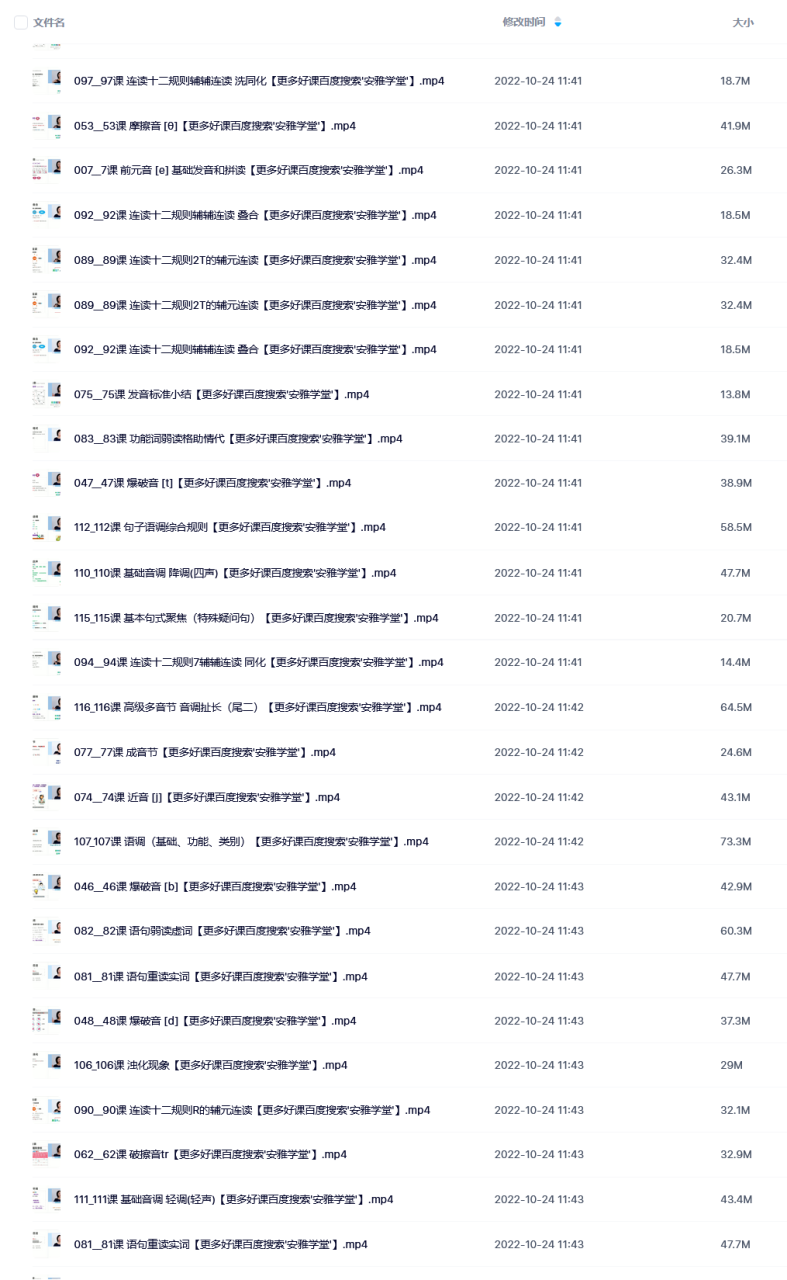The height and width of the screenshot is (1280, 787).
Task: Open 062_62课 破擦音tr file
Action: tap(210, 1155)
